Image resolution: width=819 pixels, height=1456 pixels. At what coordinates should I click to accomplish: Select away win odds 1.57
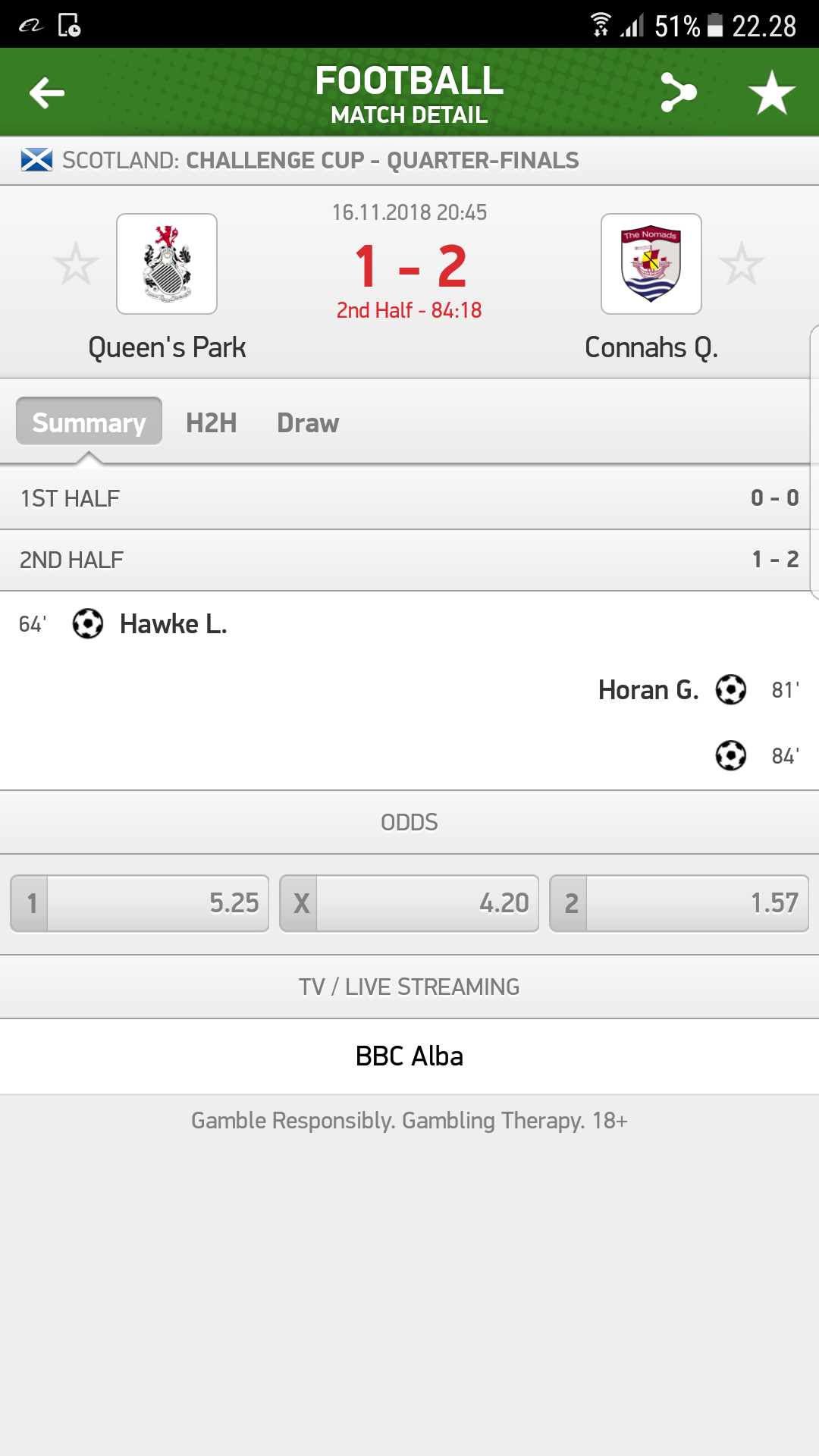click(679, 903)
